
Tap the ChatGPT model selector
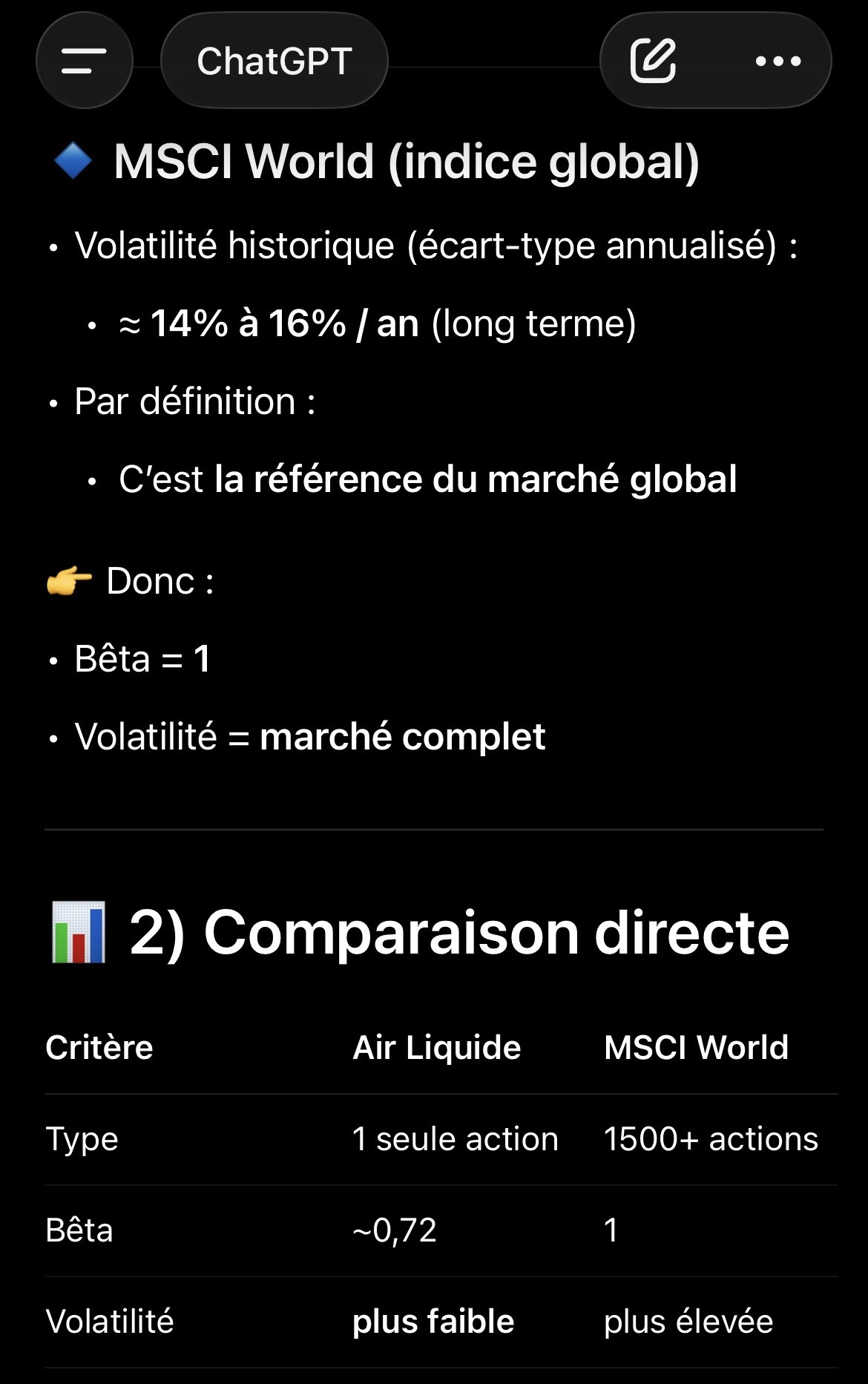tap(274, 61)
